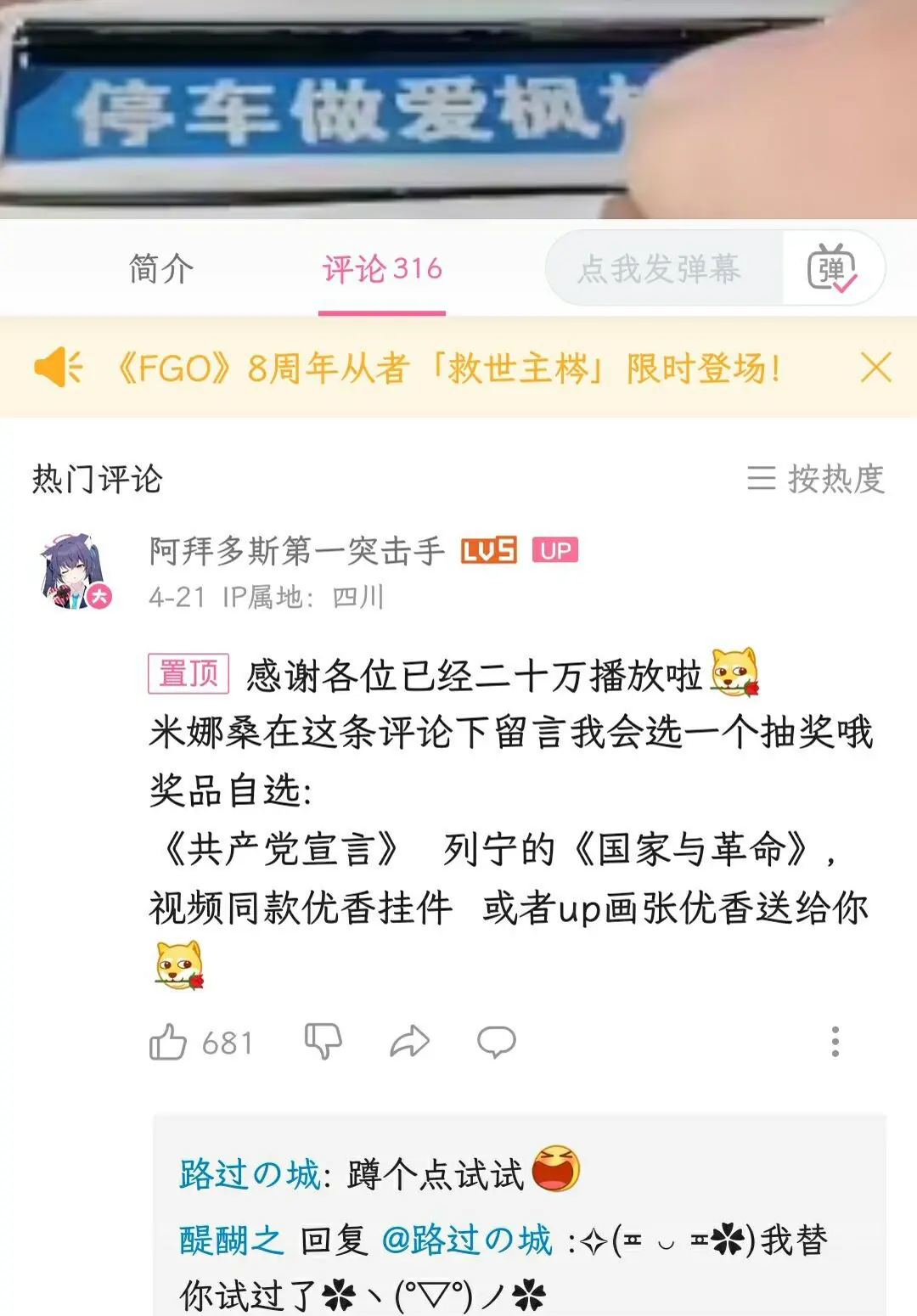Tap the @路过の城 mention link
The width and height of the screenshot is (917, 1316).
pos(467,1240)
